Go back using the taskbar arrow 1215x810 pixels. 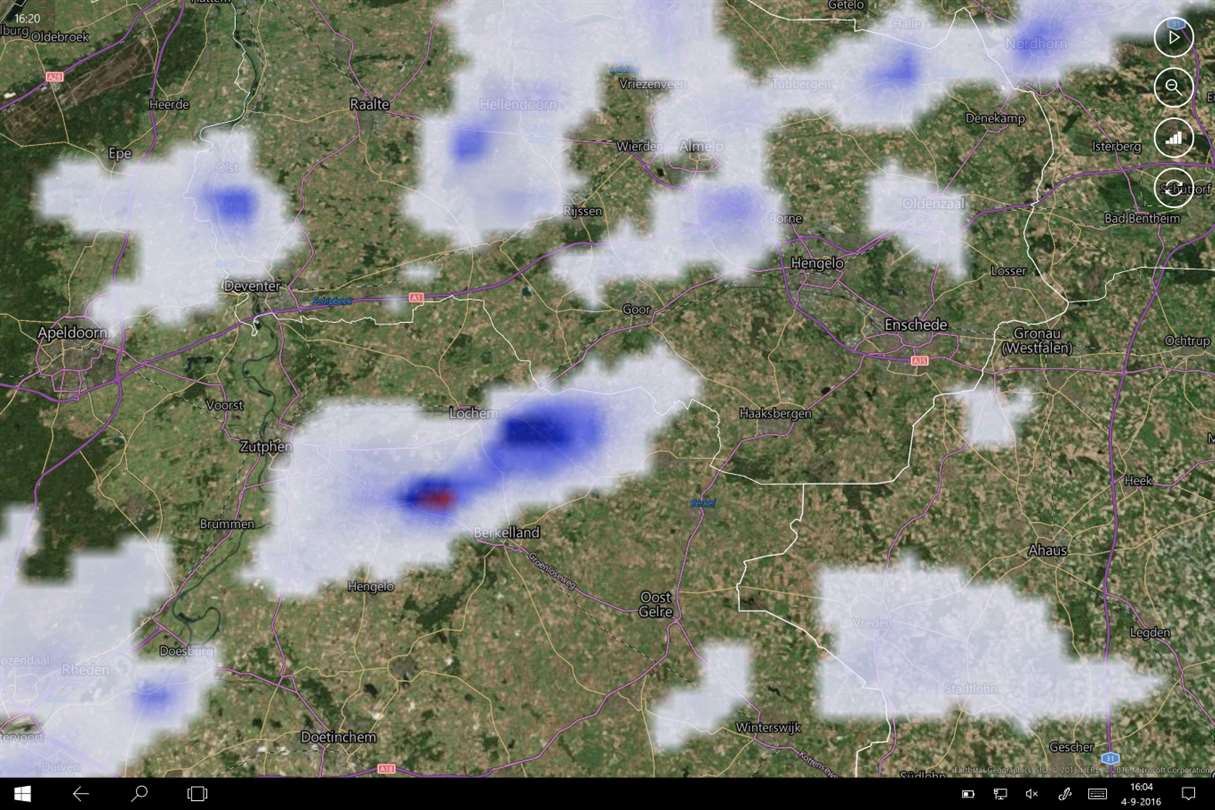point(81,794)
